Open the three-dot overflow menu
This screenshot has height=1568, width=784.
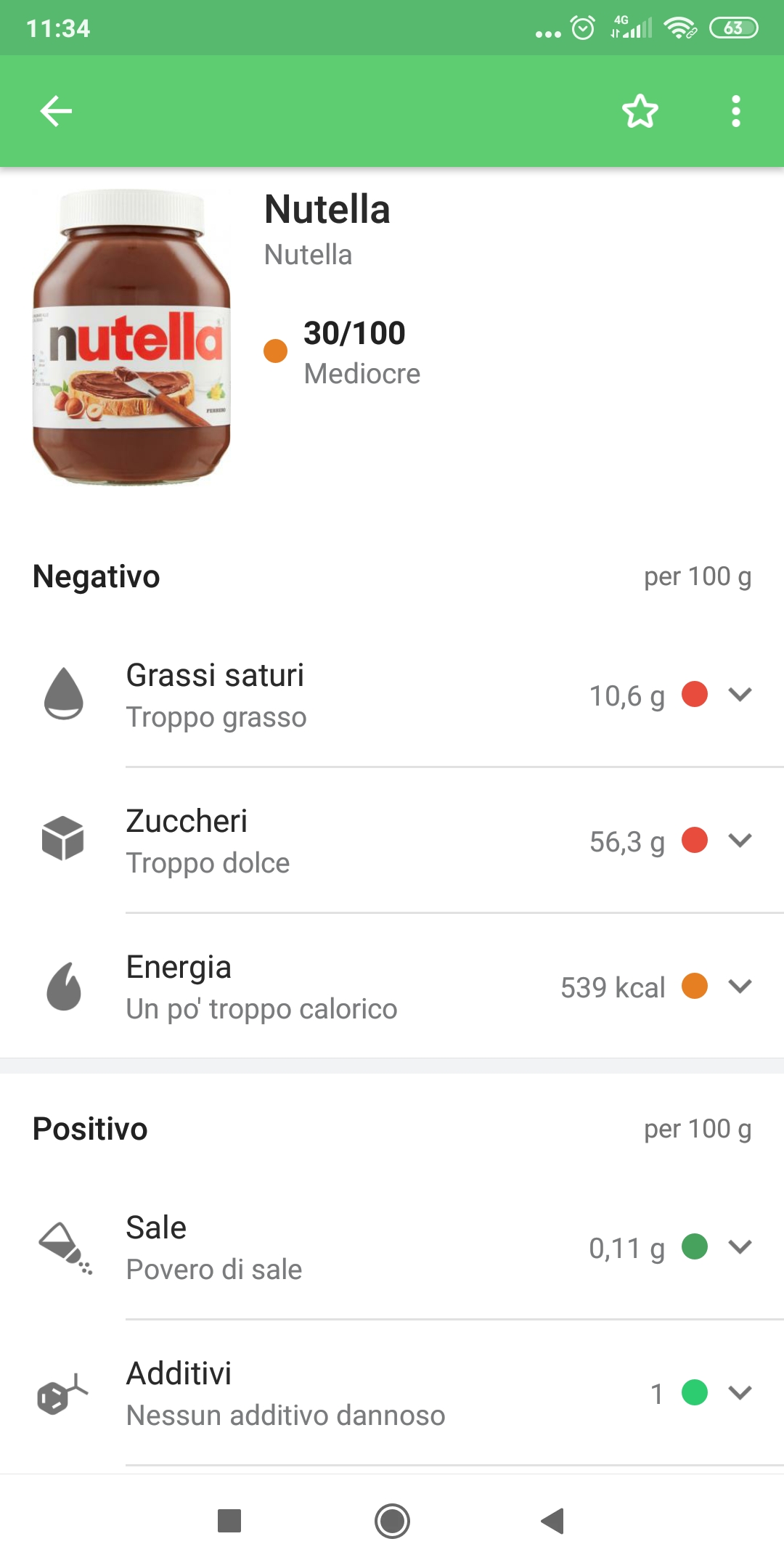(x=735, y=112)
